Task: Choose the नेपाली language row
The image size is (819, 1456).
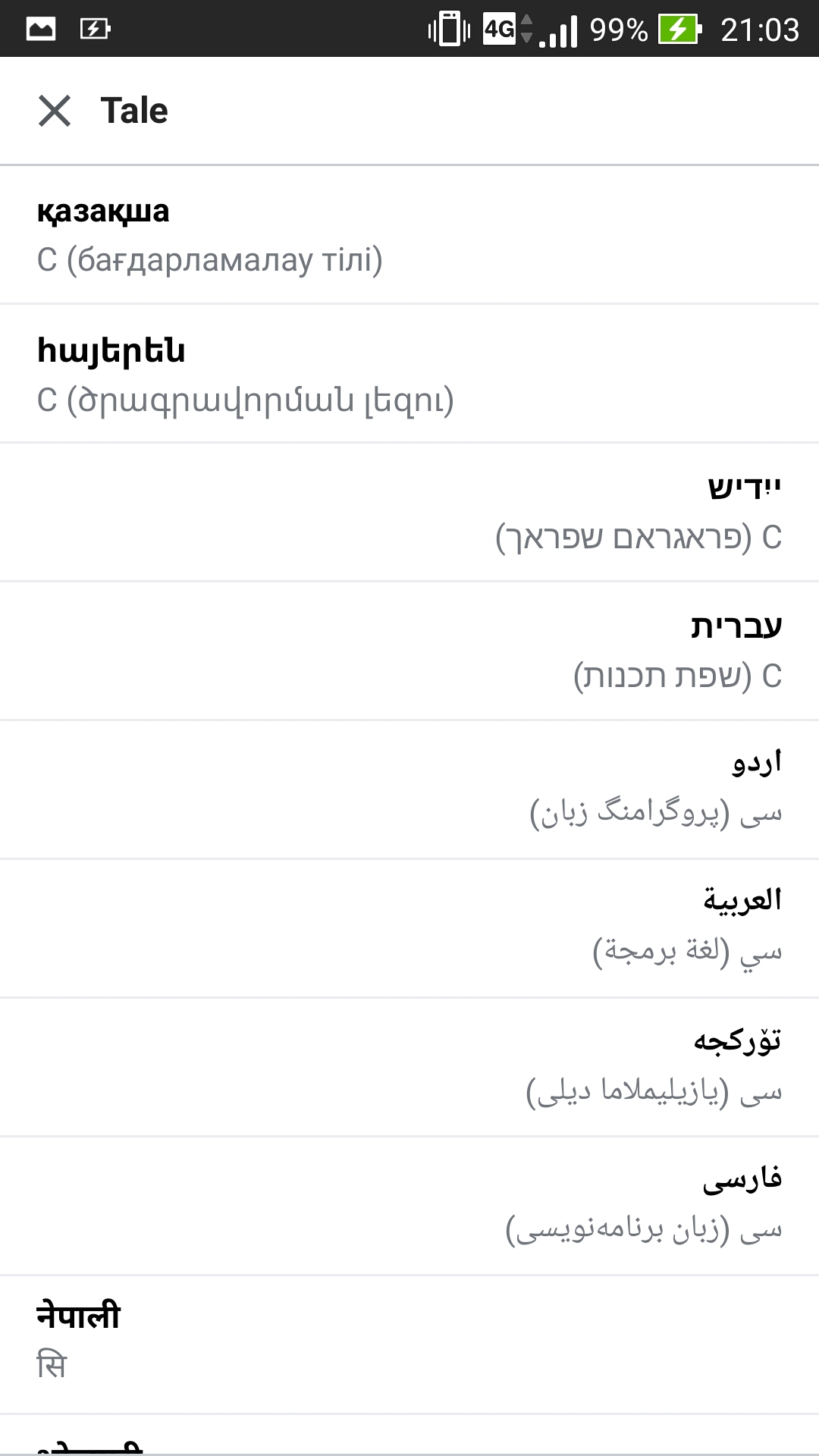Action: pyautogui.click(x=409, y=1345)
